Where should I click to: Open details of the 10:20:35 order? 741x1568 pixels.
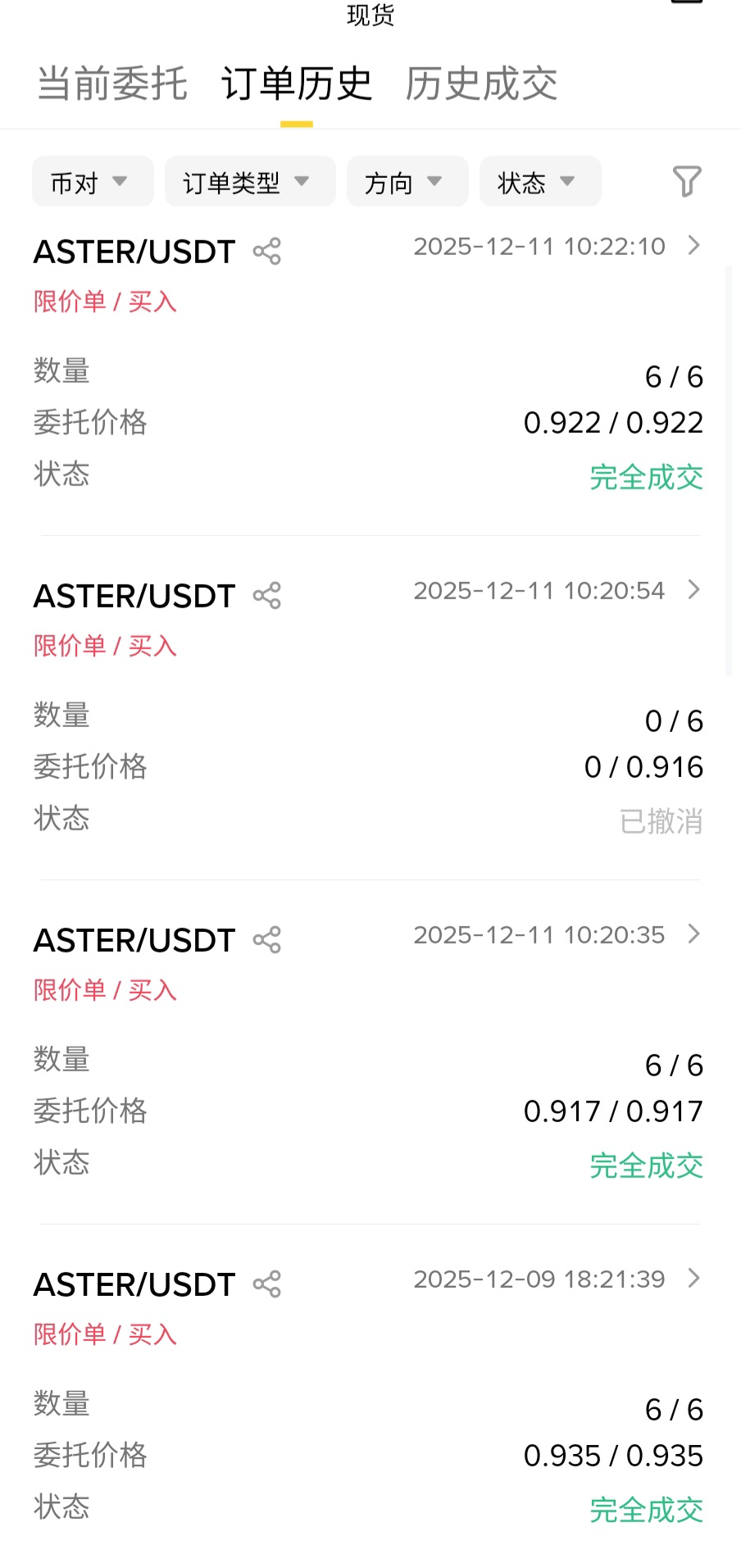point(693,934)
